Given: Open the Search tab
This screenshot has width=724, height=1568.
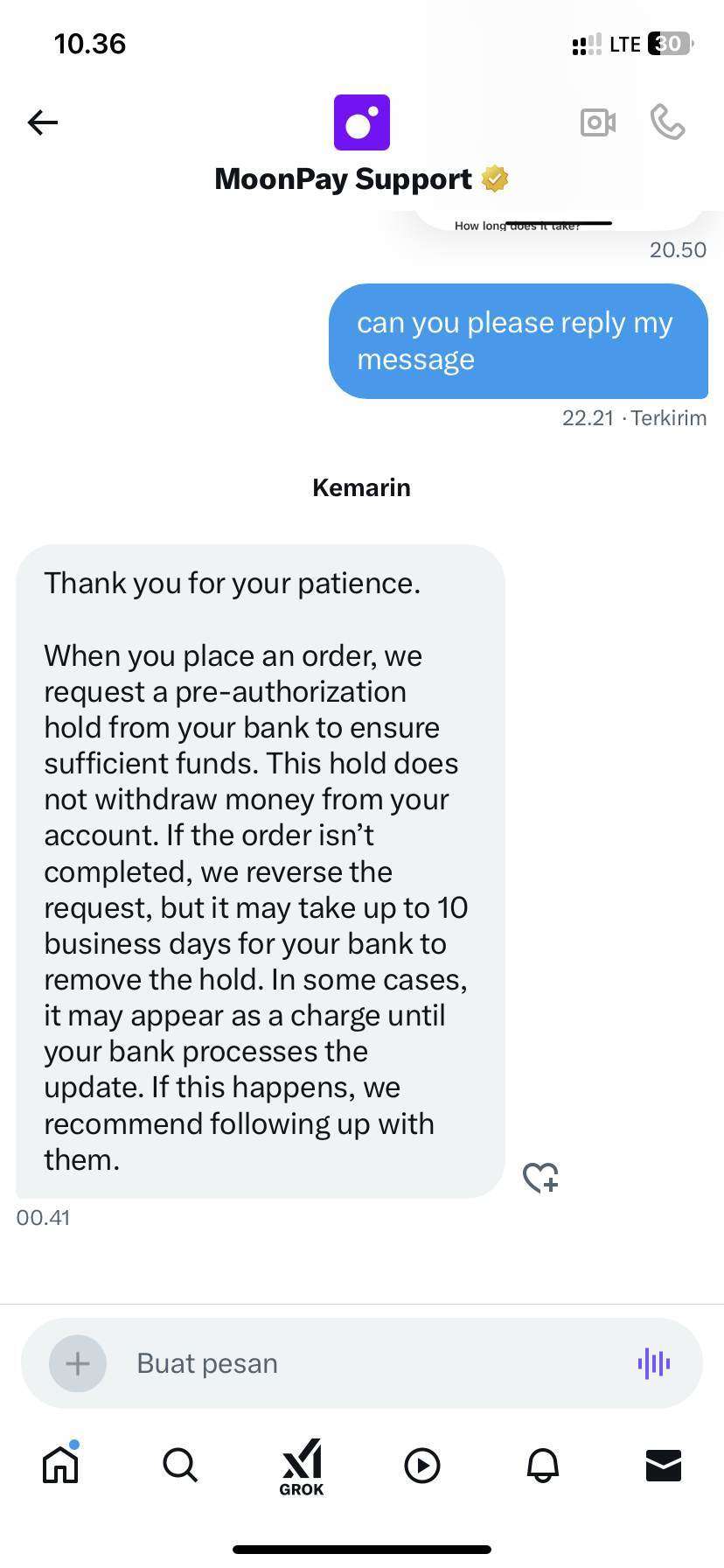Looking at the screenshot, I should pyautogui.click(x=180, y=1465).
